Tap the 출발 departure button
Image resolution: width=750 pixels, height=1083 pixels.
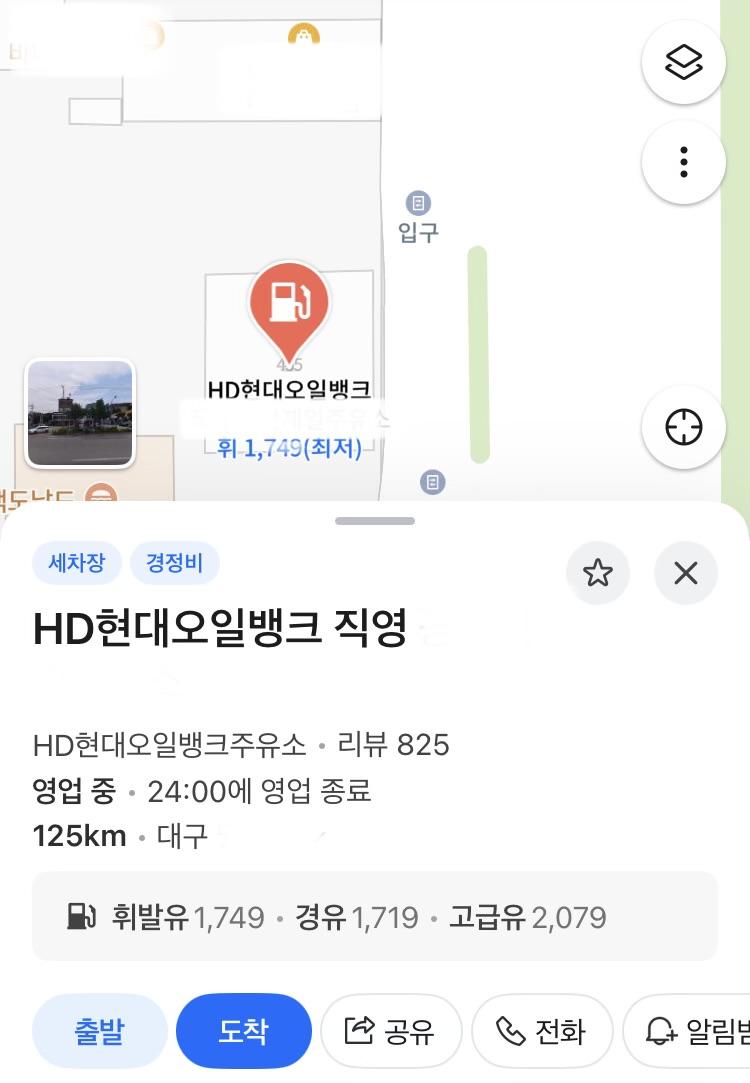click(x=99, y=1029)
